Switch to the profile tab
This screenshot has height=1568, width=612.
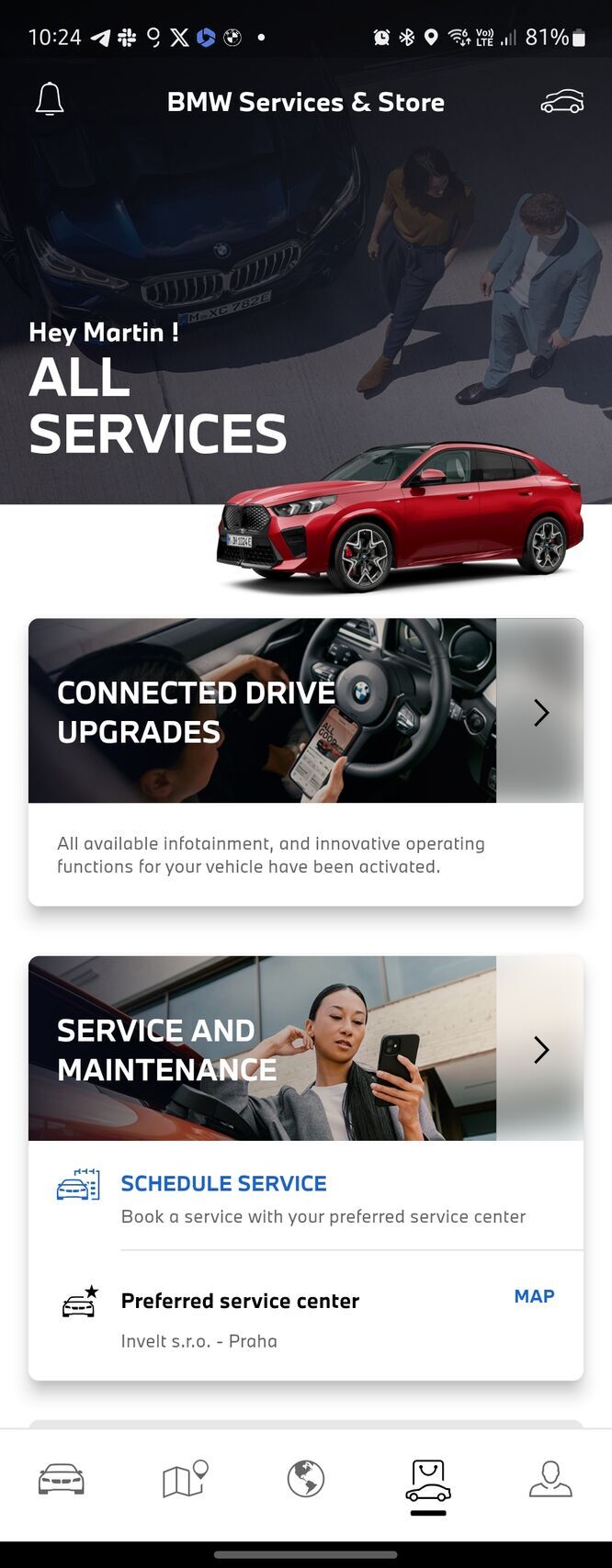pos(550,1480)
